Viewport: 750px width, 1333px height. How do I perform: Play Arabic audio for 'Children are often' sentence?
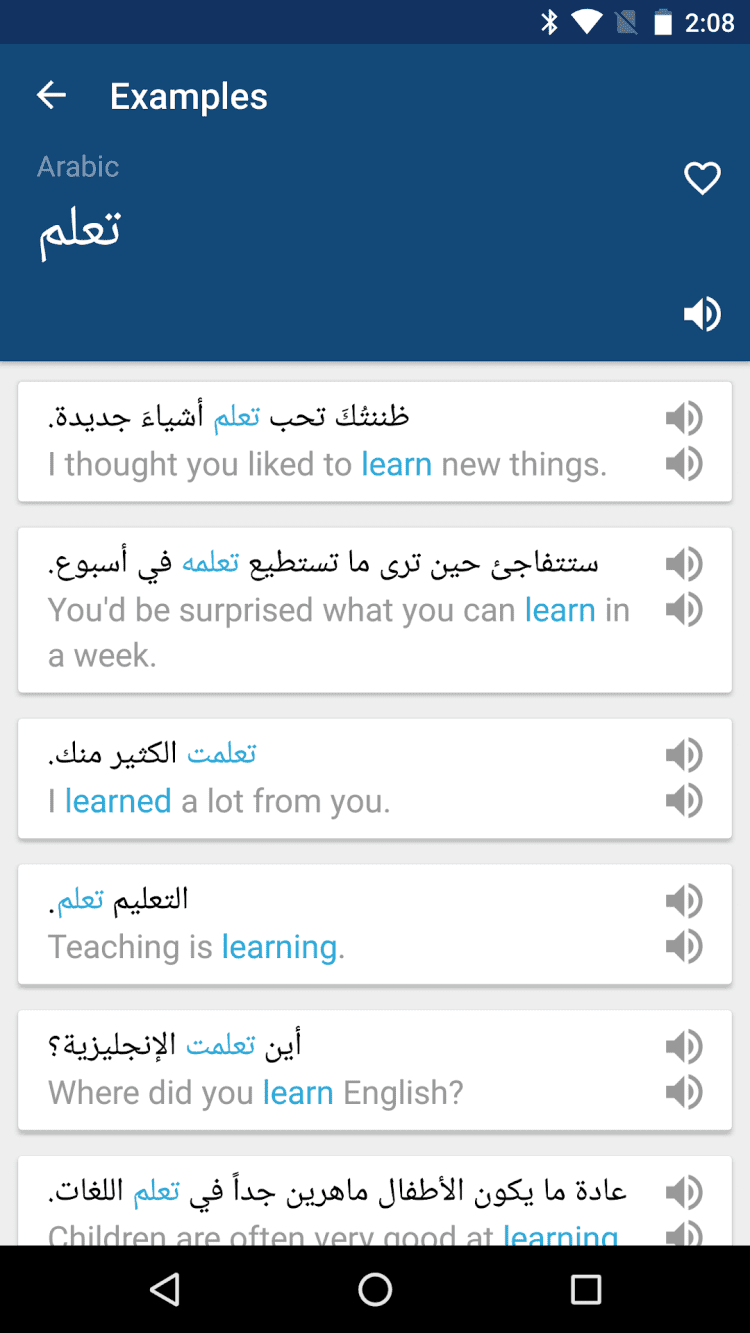[684, 1192]
